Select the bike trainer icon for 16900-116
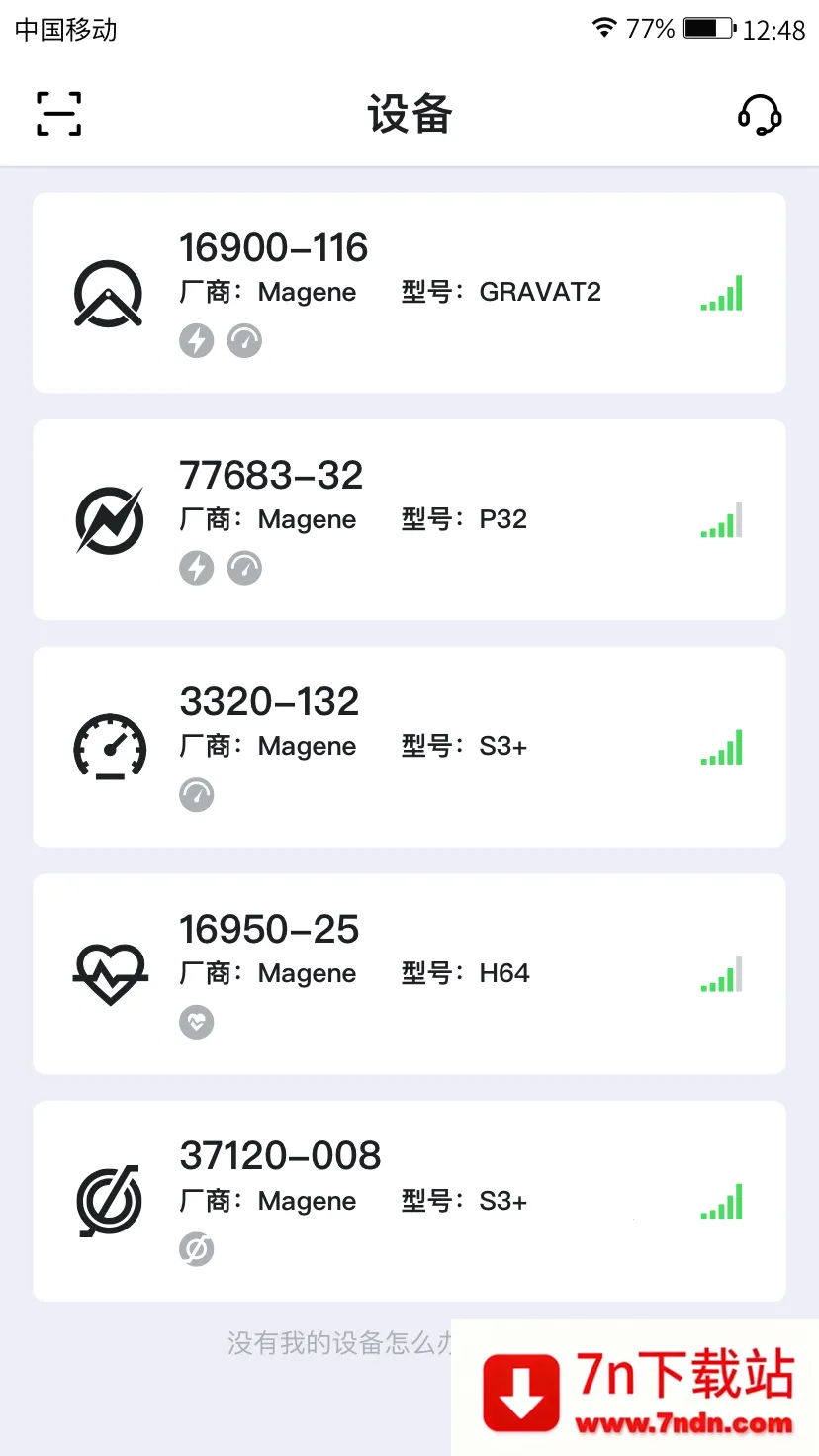The width and height of the screenshot is (819, 1456). pos(109,293)
